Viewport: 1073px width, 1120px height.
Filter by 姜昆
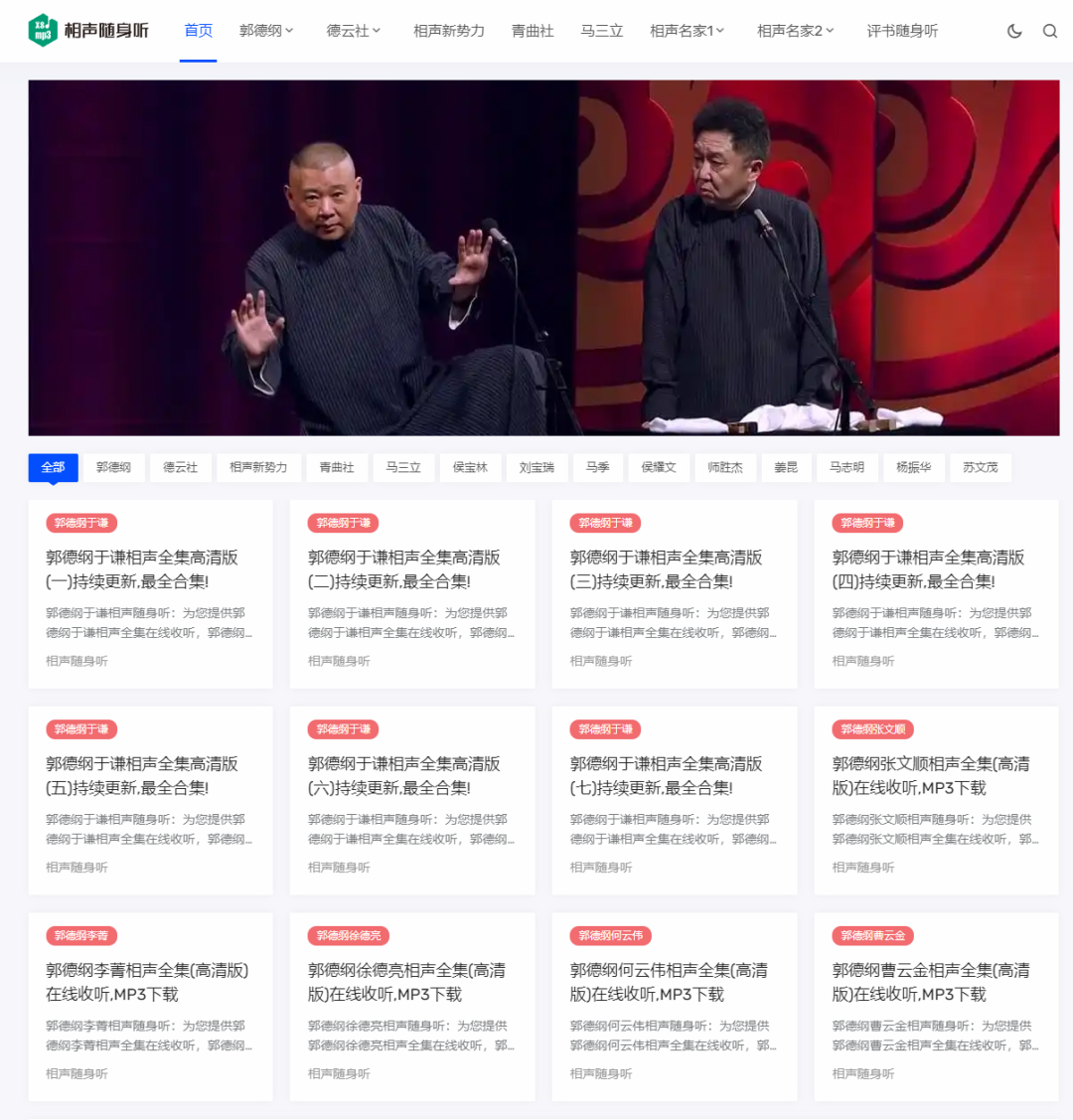click(x=786, y=467)
